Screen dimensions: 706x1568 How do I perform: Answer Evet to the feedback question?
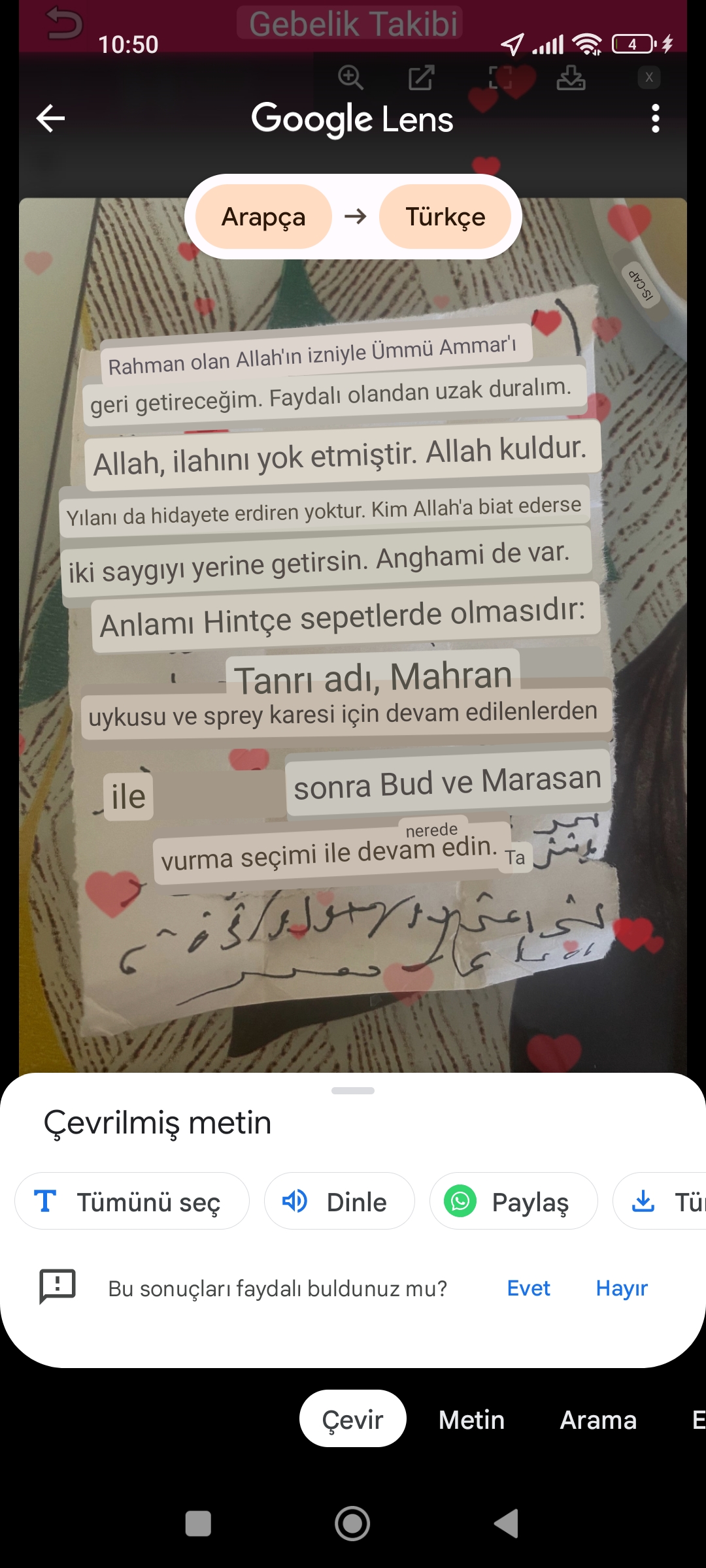528,1288
